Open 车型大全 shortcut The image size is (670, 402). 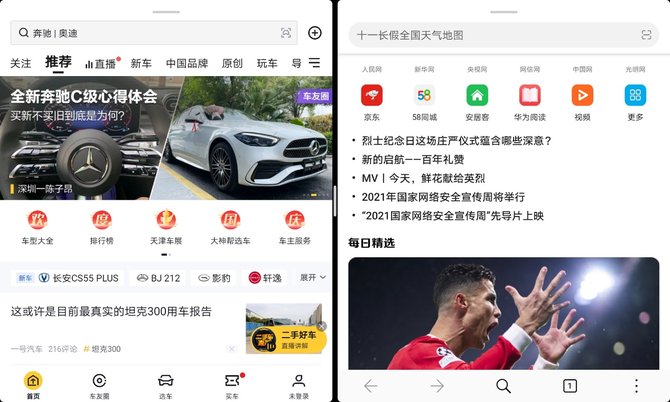click(38, 227)
